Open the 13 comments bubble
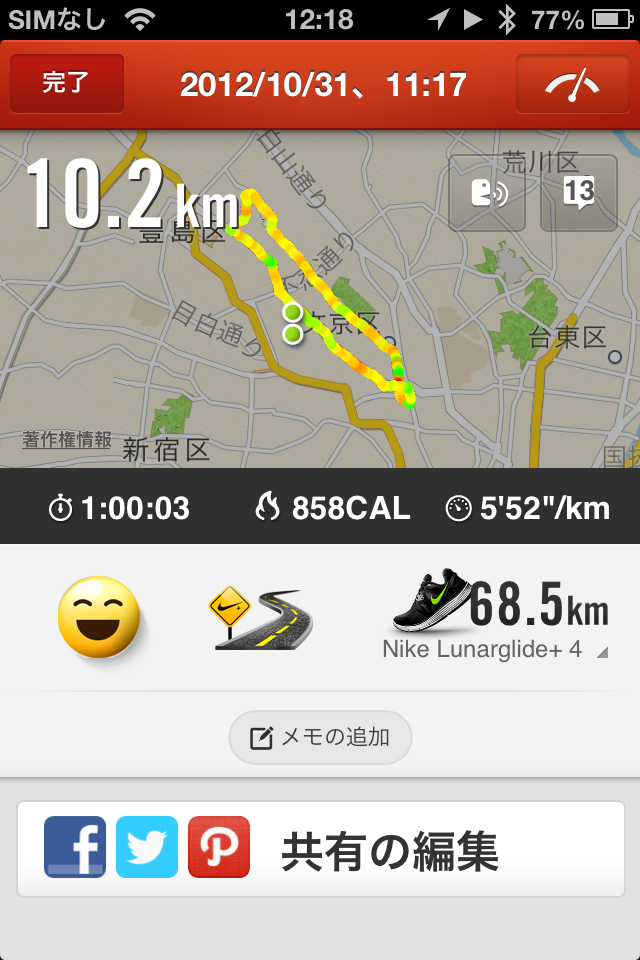640x960 pixels. pyautogui.click(x=578, y=193)
